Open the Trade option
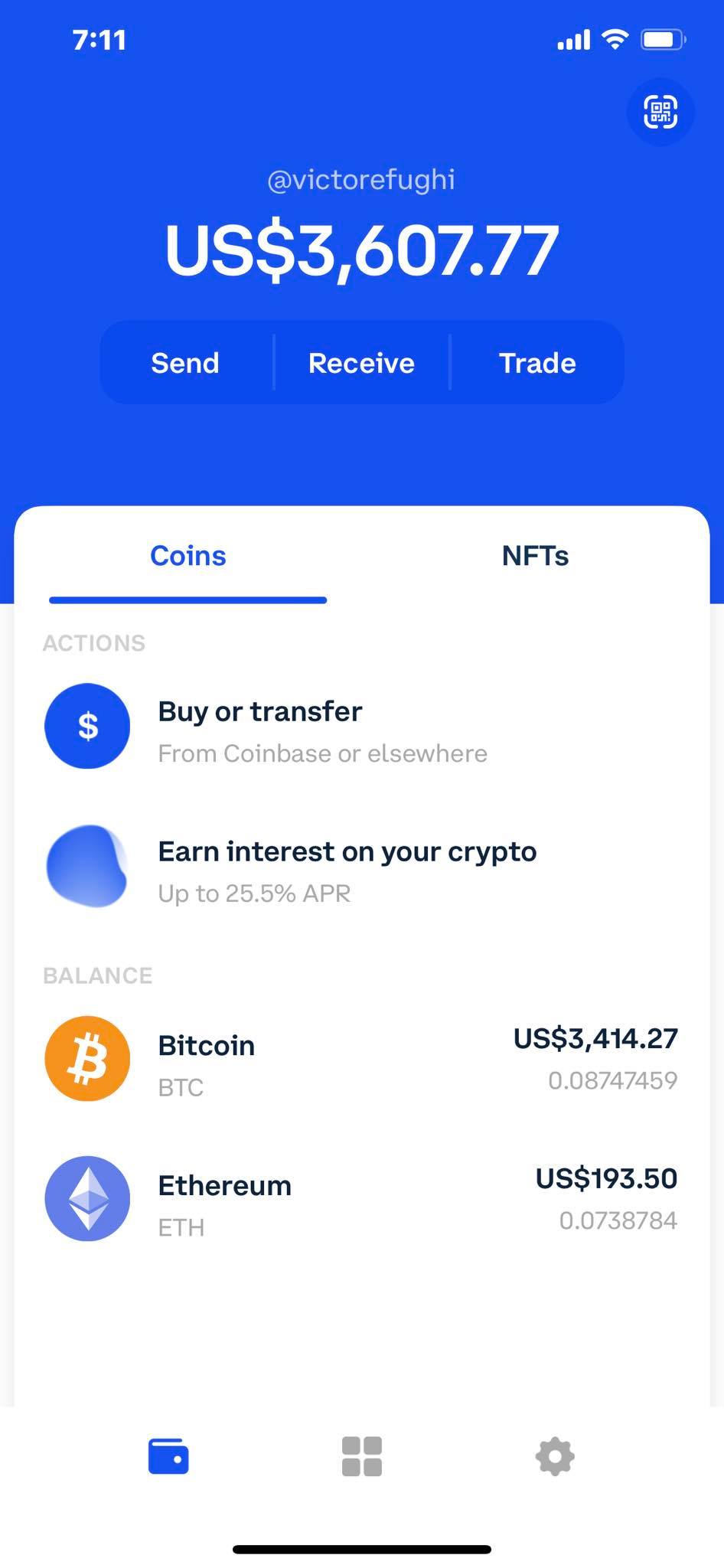Screen dimensions: 724x1568 tap(537, 363)
